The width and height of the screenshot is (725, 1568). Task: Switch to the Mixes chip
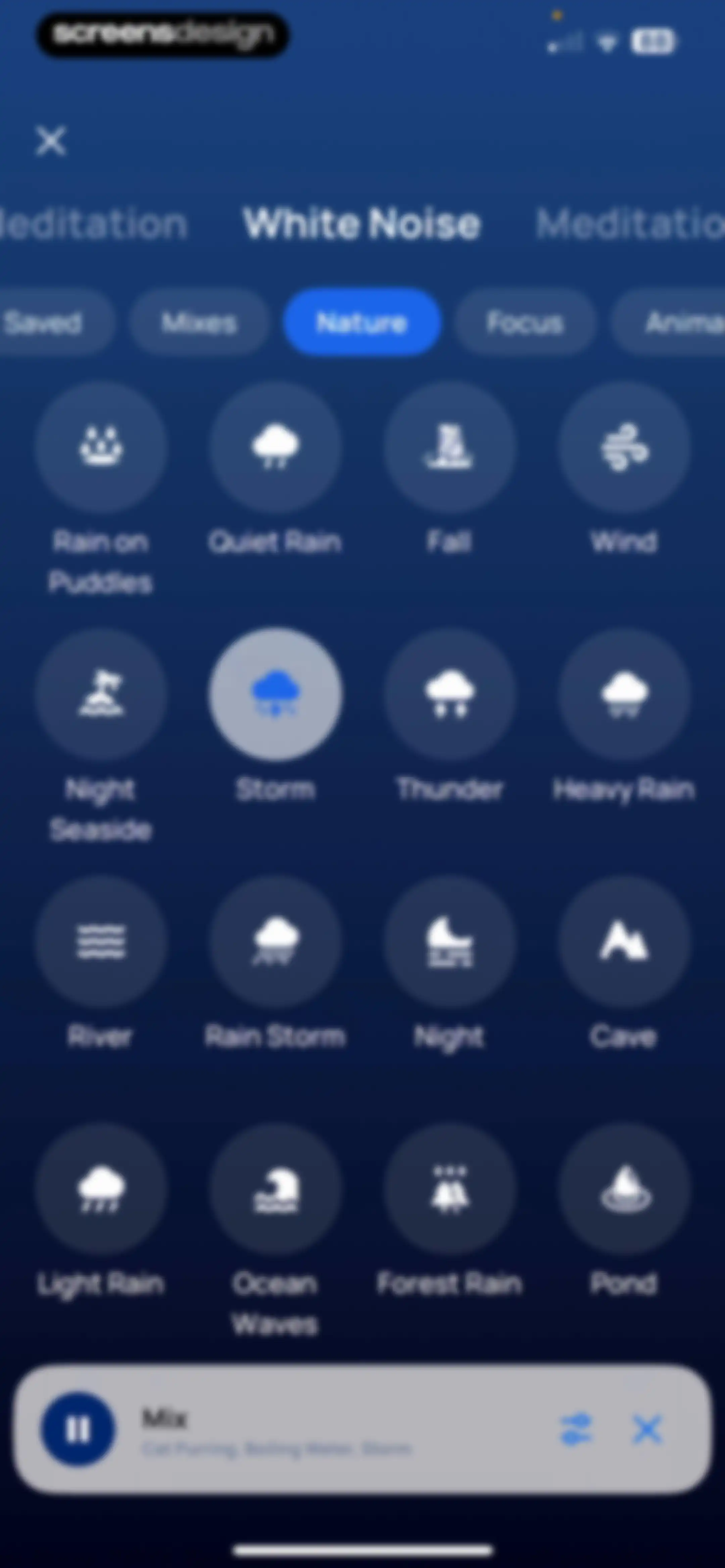click(x=198, y=322)
